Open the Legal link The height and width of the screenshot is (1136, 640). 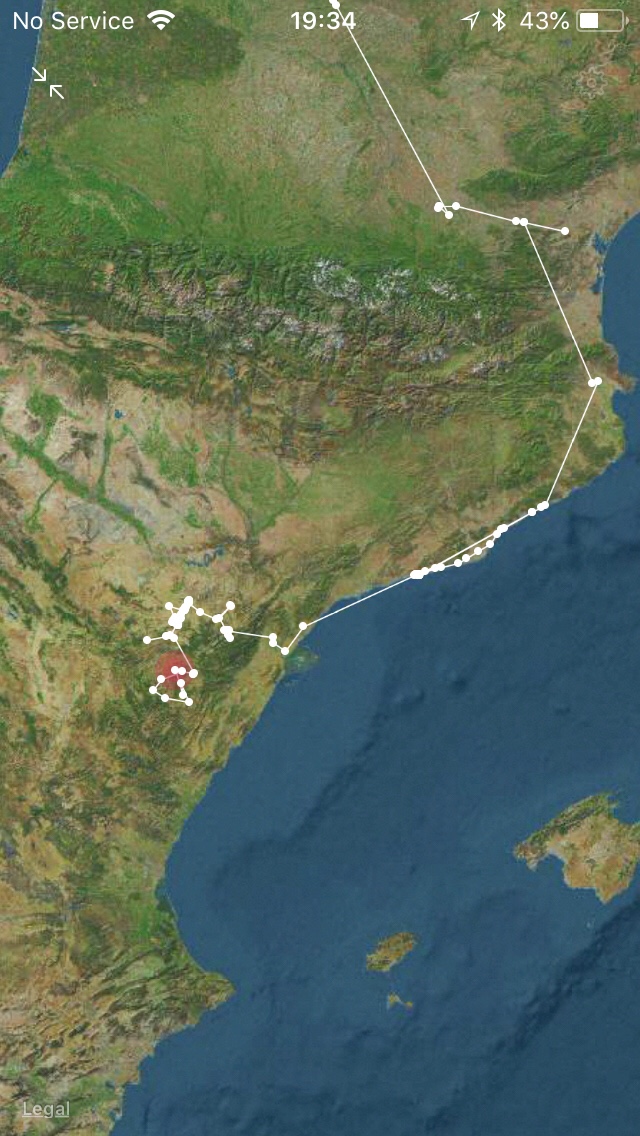tap(46, 1109)
